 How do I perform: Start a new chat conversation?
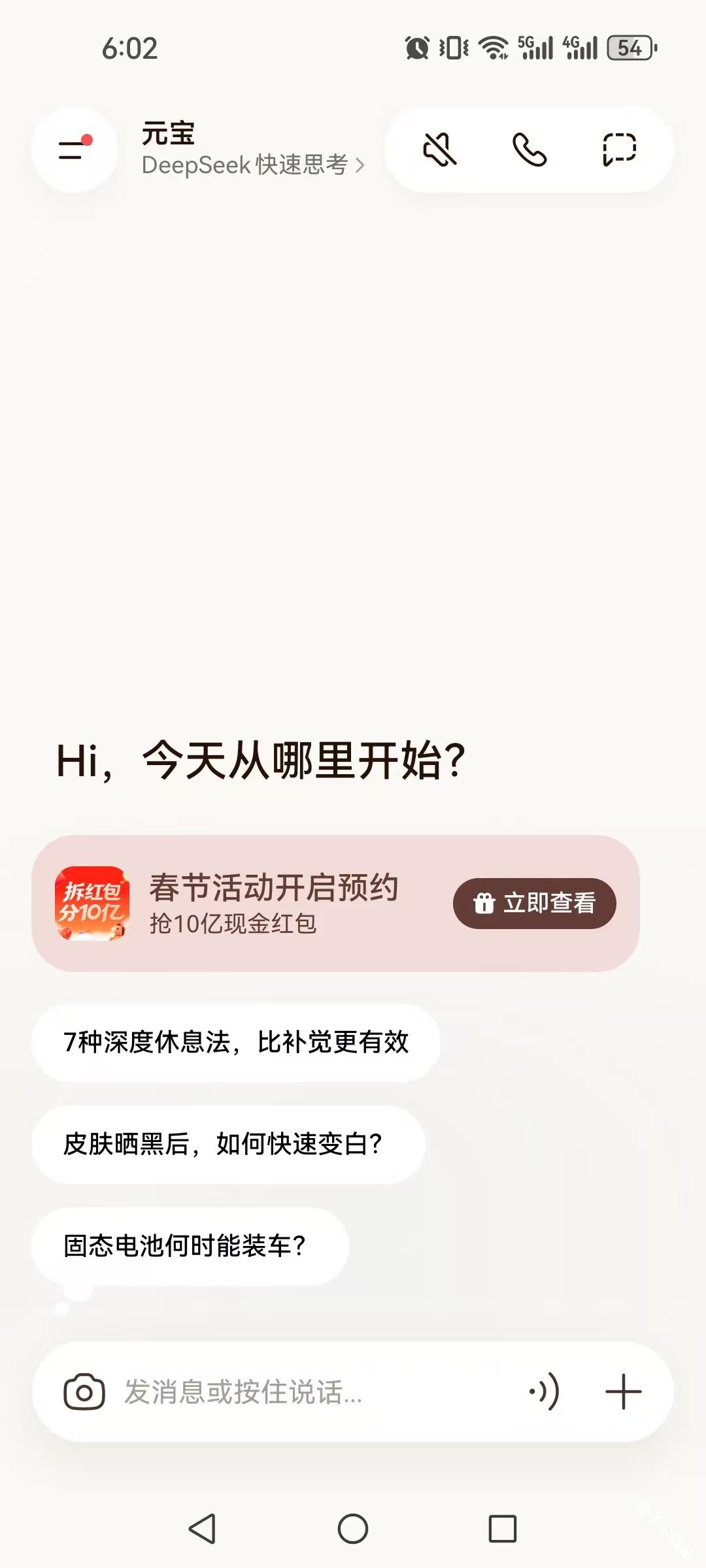pos(618,150)
